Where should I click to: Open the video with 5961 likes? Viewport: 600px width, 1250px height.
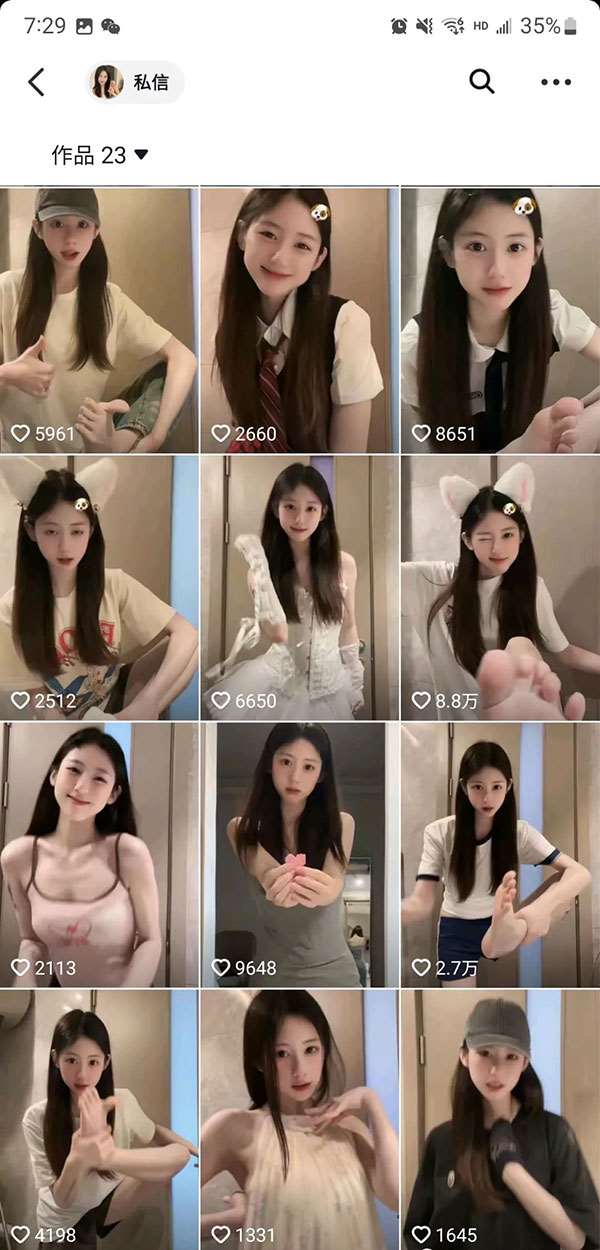(x=98, y=320)
